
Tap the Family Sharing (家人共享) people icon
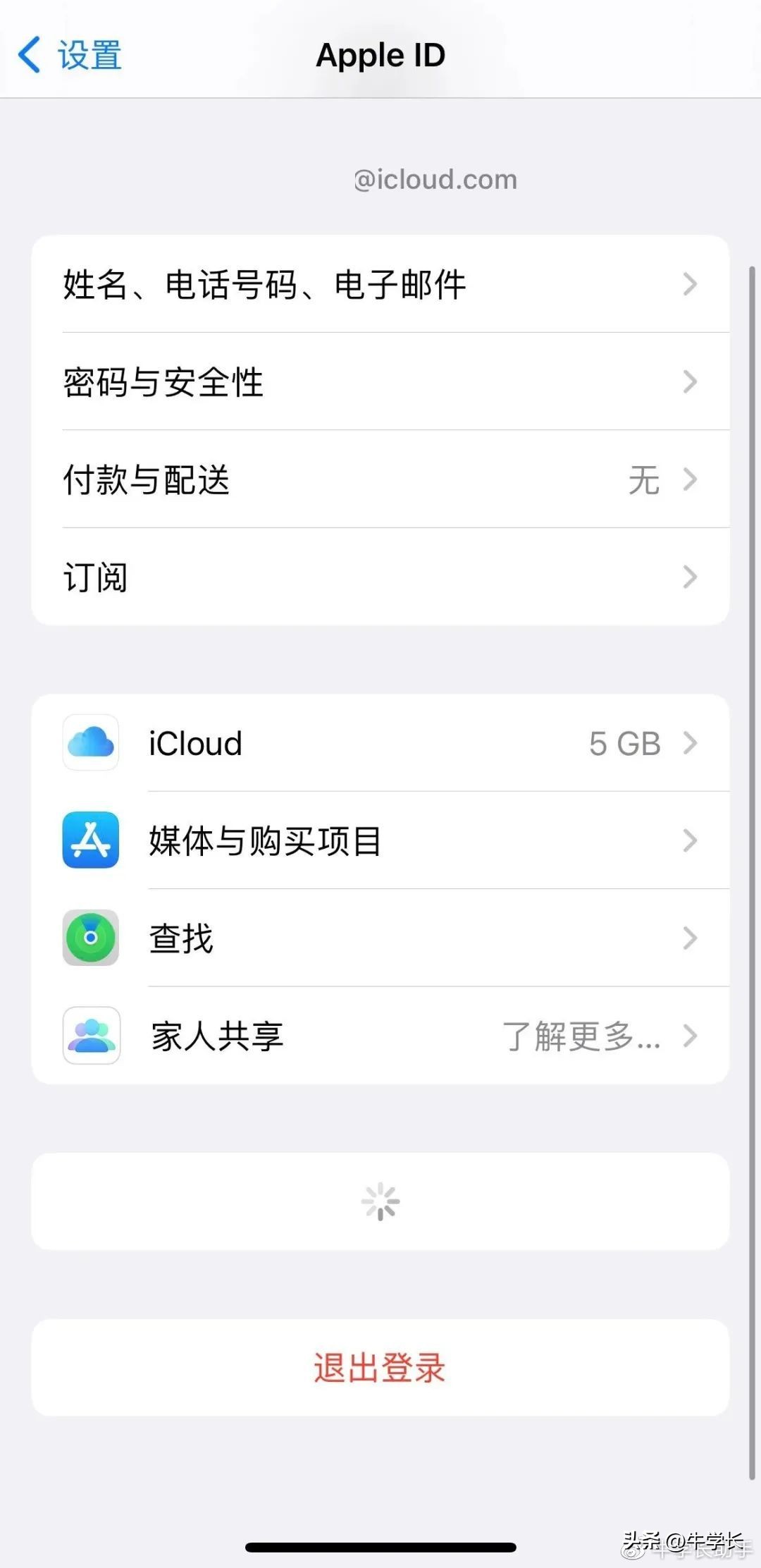click(90, 1036)
